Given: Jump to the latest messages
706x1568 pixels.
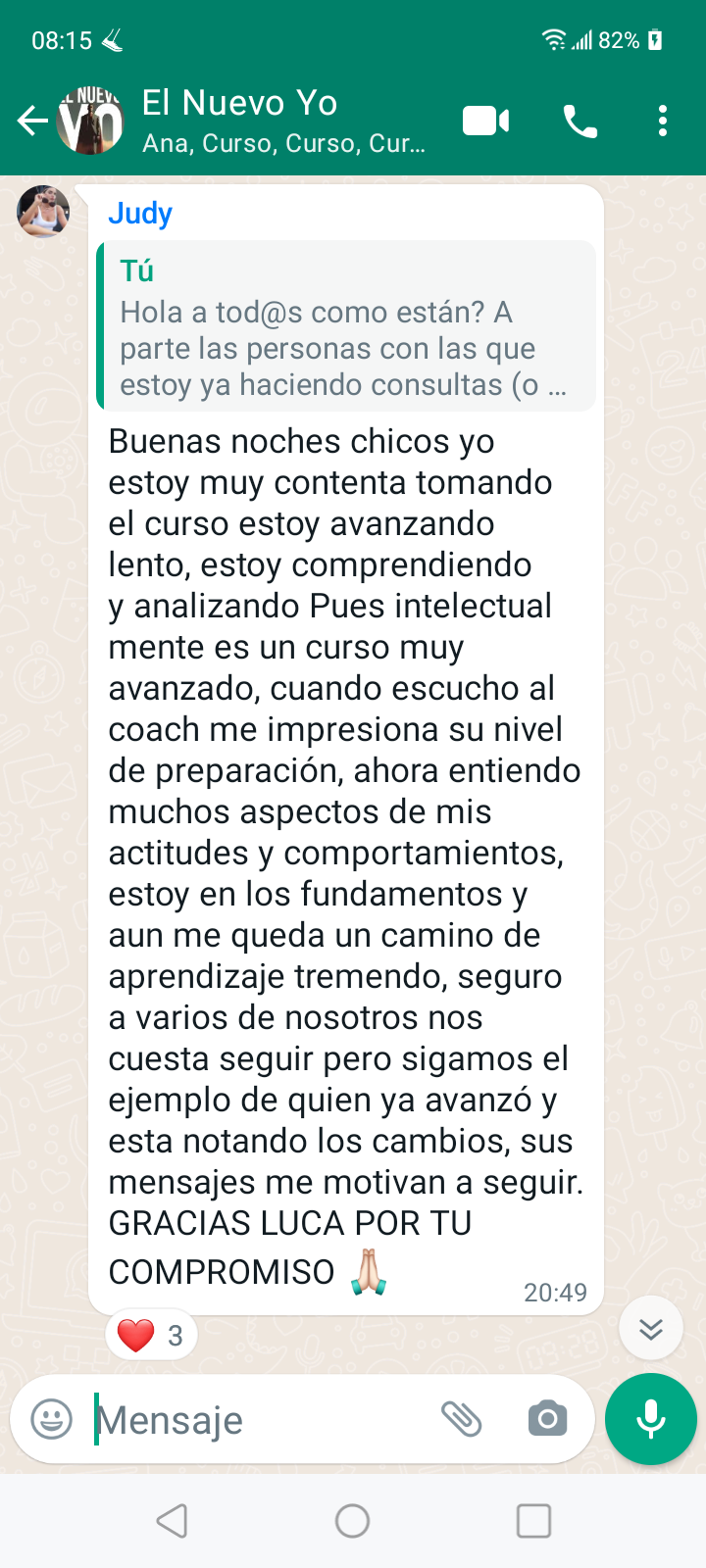Looking at the screenshot, I should (x=650, y=1329).
